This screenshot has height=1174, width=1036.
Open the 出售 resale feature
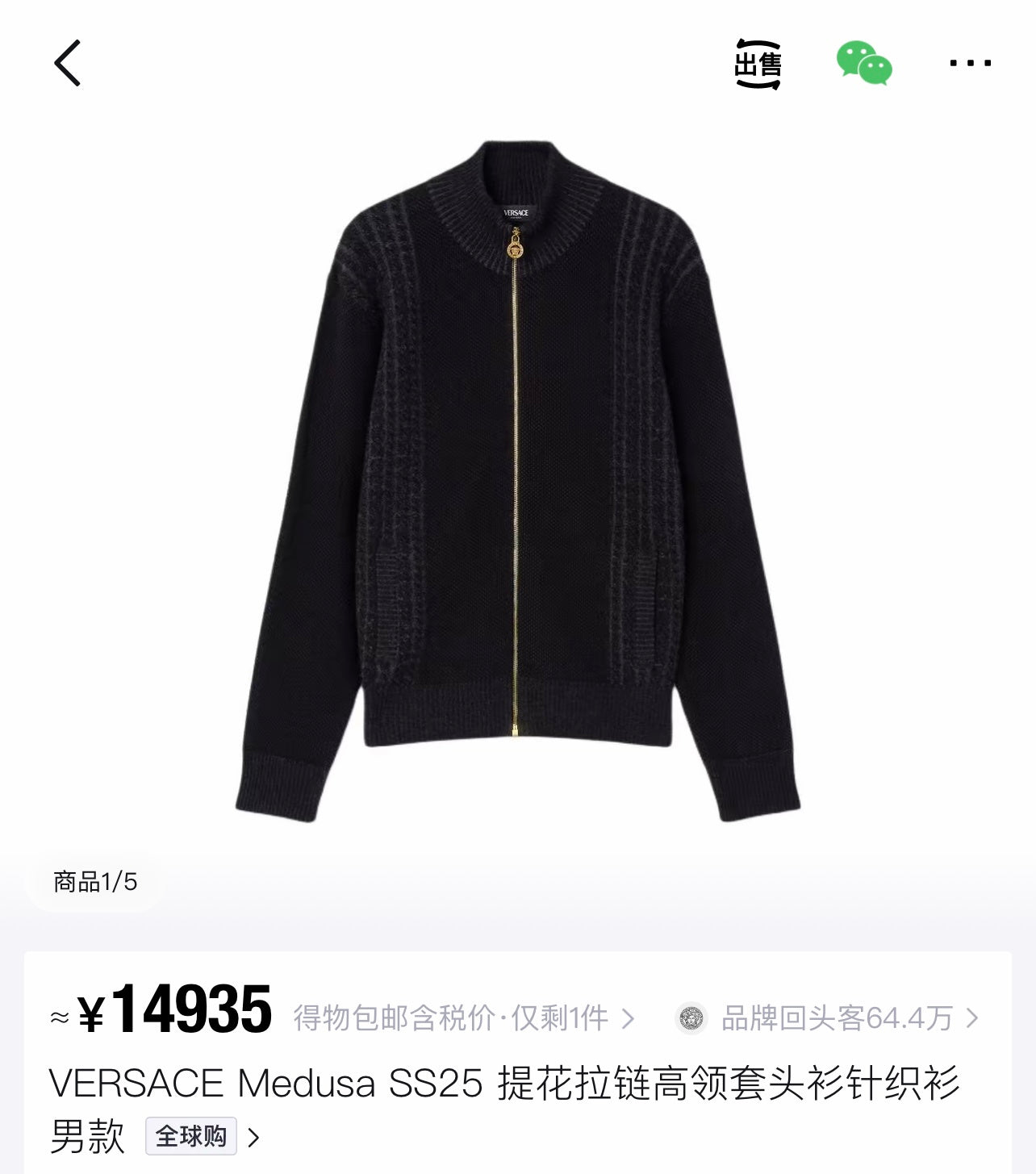(x=759, y=63)
